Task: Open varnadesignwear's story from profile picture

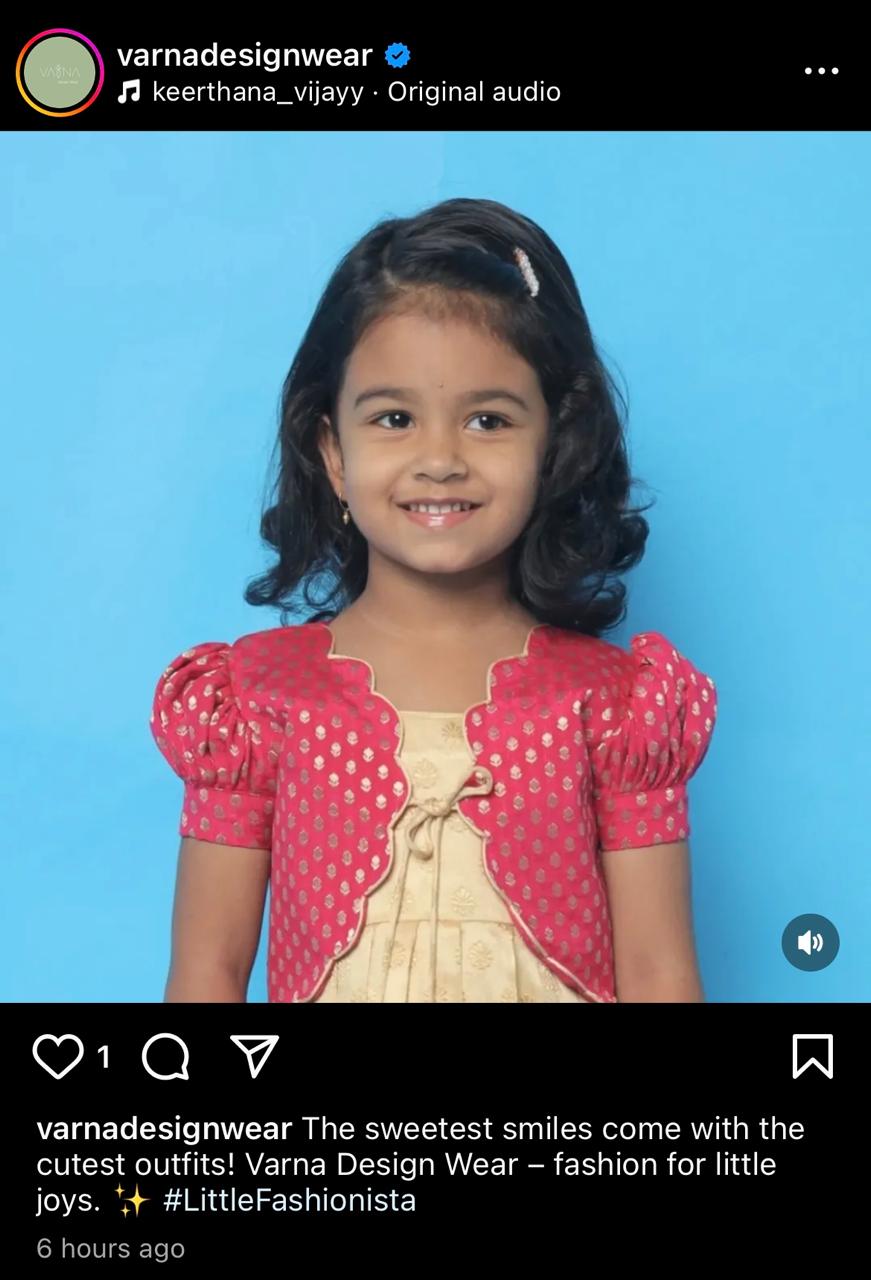Action: pos(60,73)
